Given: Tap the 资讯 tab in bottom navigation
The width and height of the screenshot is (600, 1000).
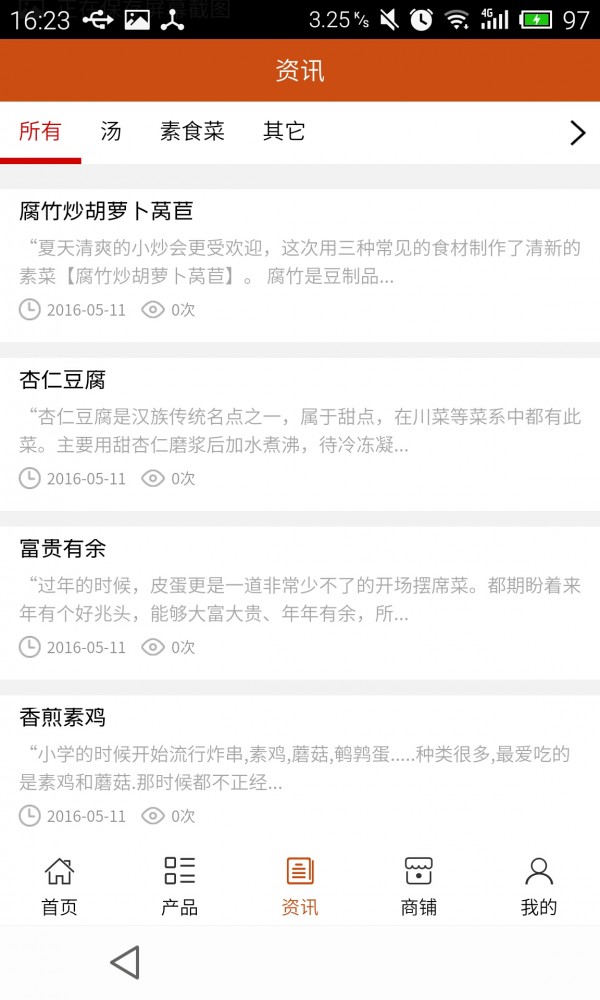Looking at the screenshot, I should click(299, 886).
